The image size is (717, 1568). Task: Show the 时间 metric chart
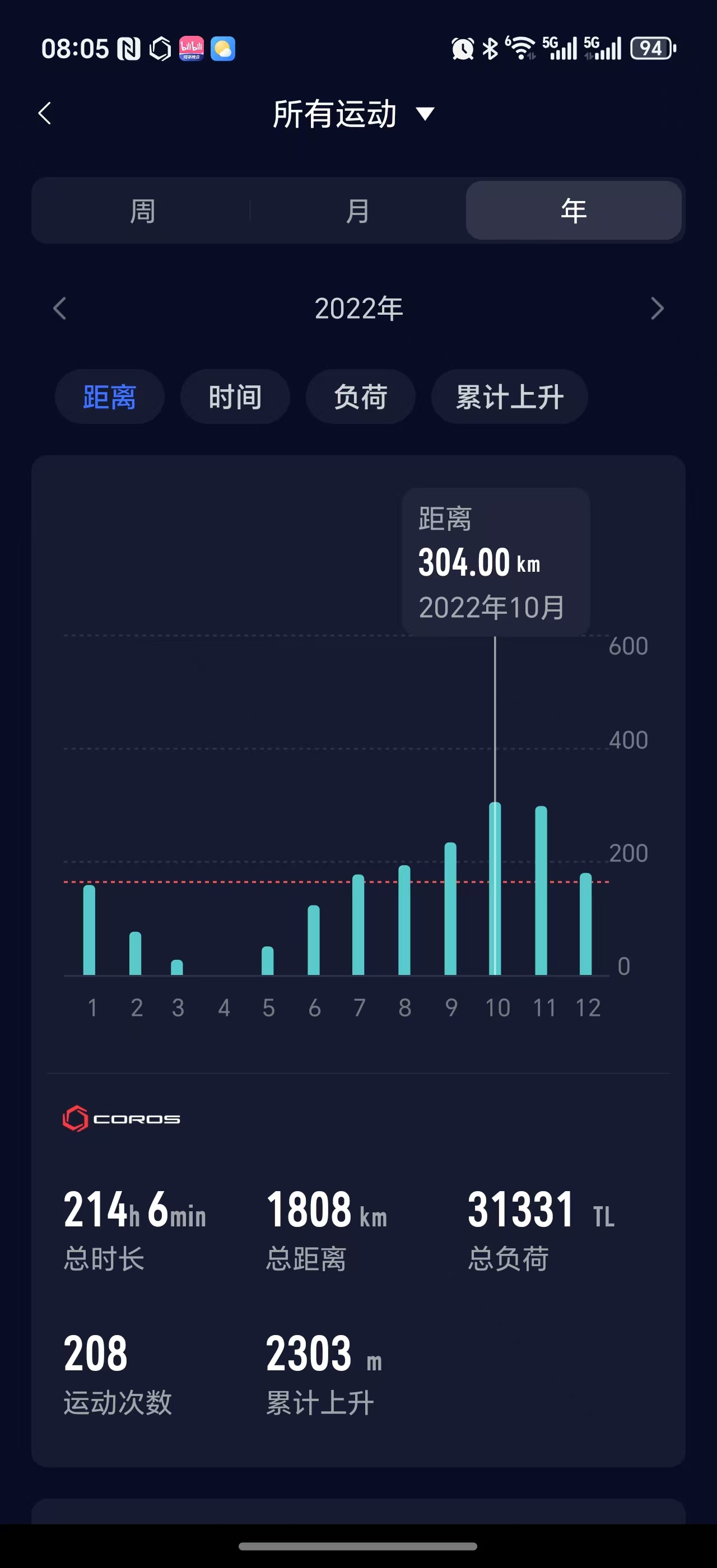pos(235,397)
